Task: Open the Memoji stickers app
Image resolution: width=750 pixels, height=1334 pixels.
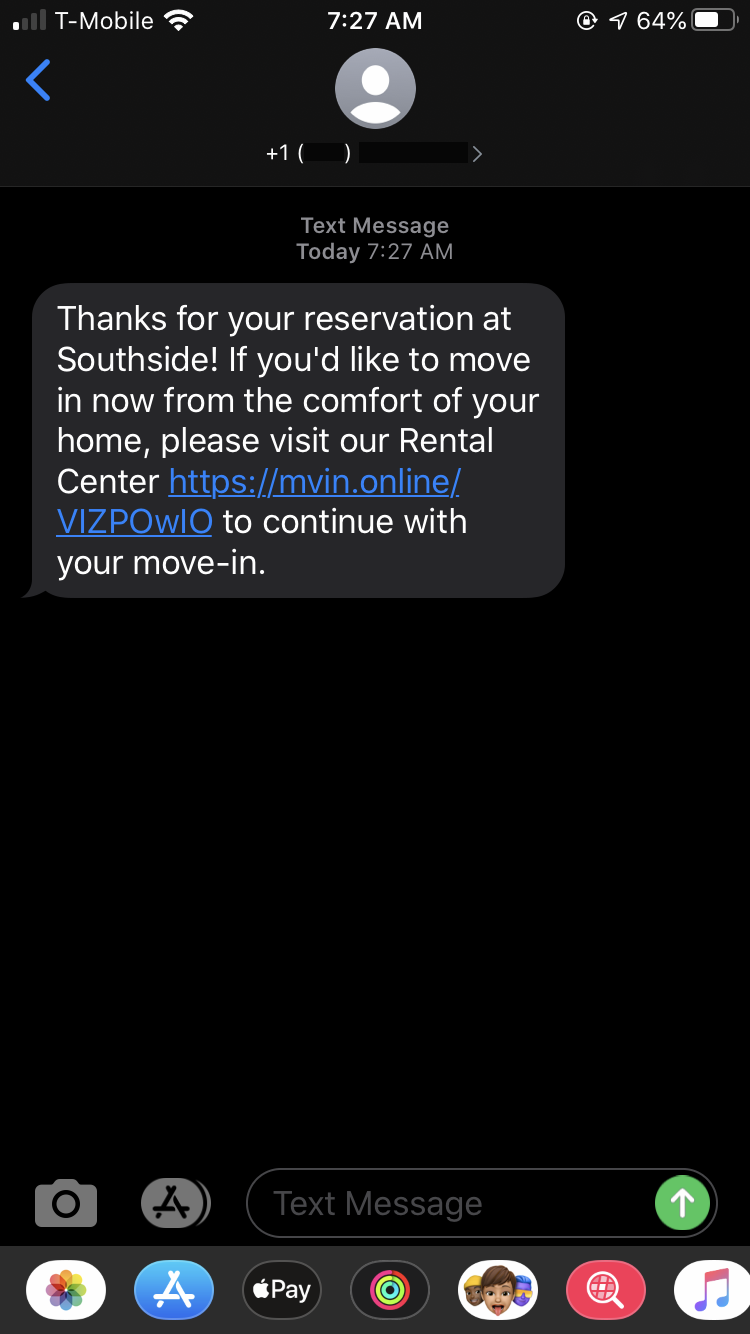Action: coord(497,1290)
